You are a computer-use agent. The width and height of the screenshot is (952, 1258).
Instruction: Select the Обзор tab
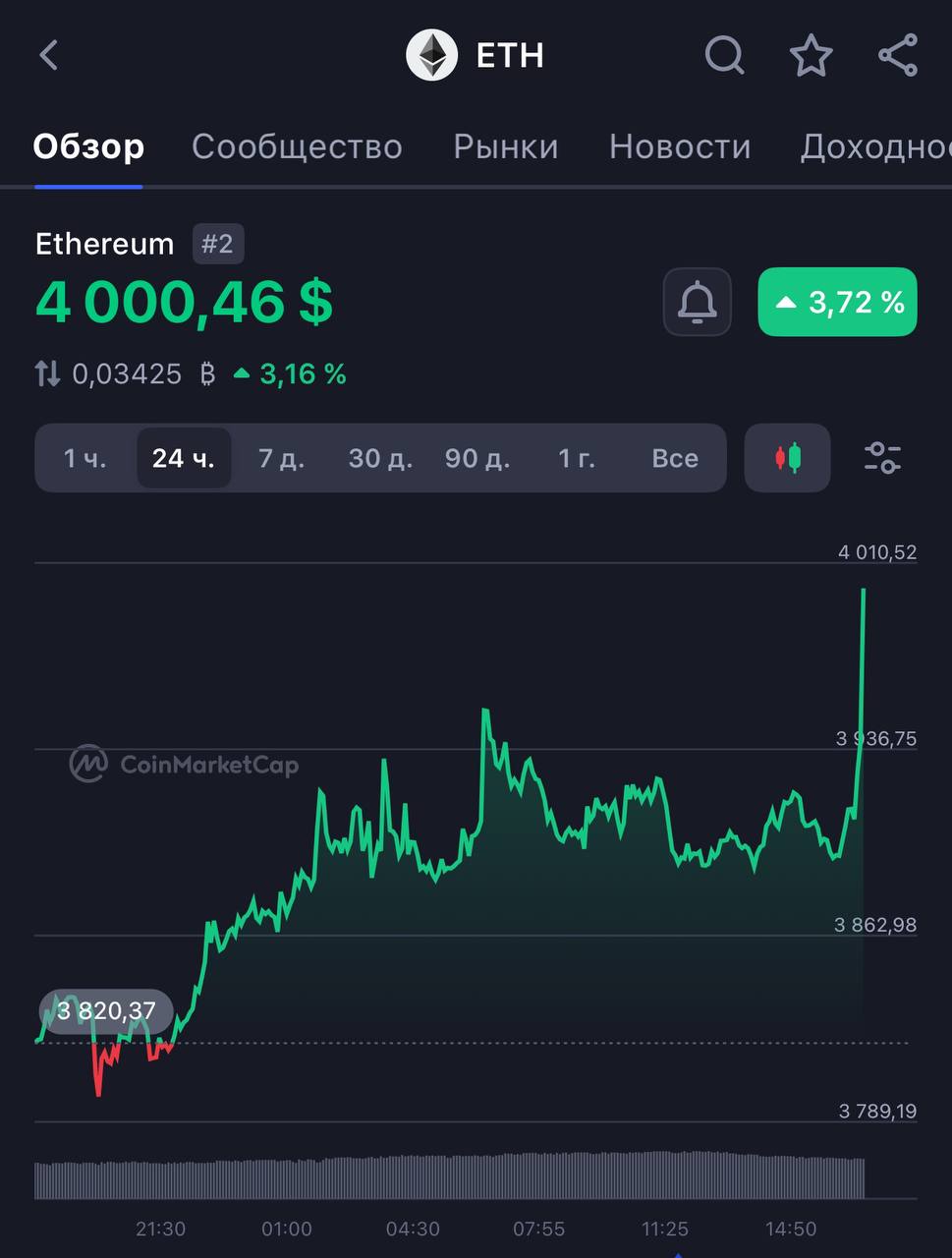click(88, 146)
